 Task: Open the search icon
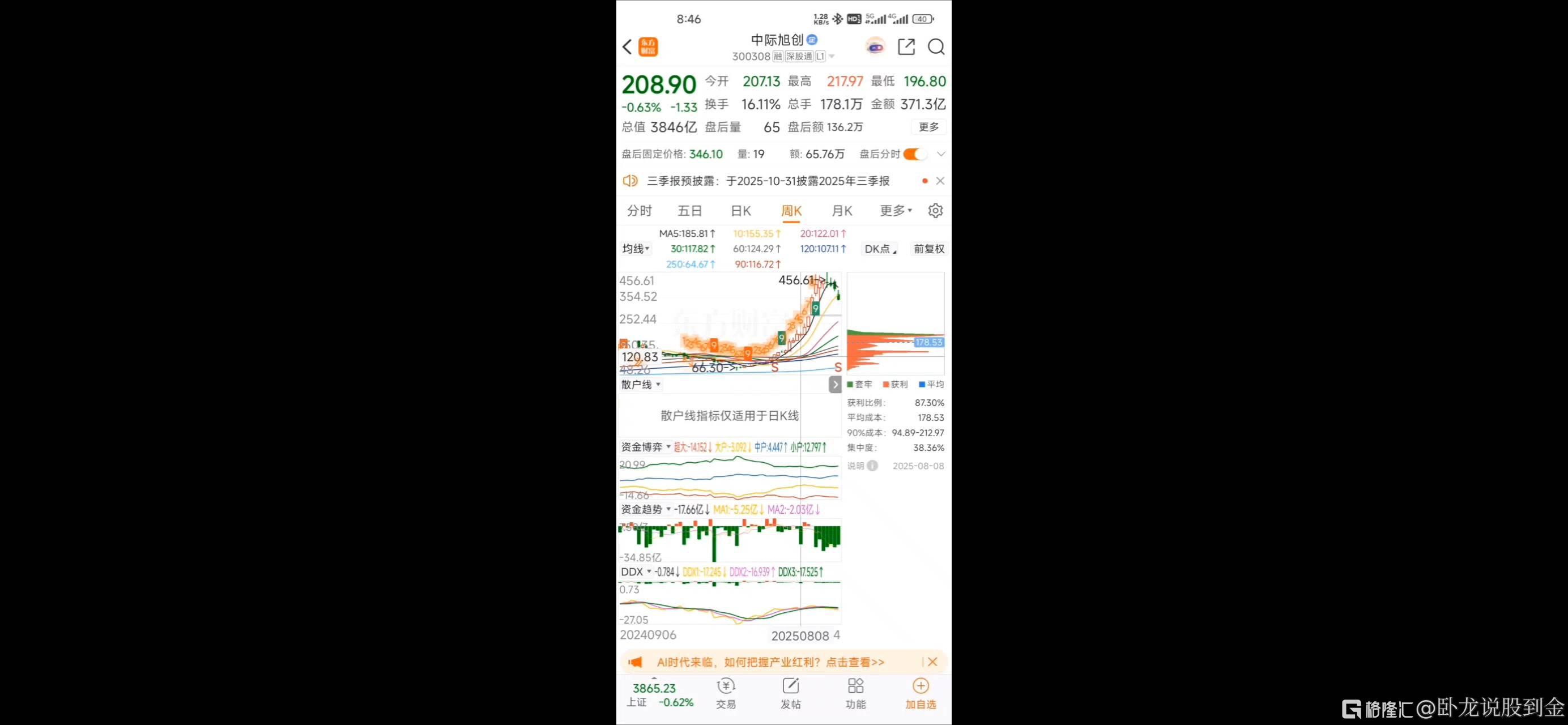pyautogui.click(x=936, y=47)
